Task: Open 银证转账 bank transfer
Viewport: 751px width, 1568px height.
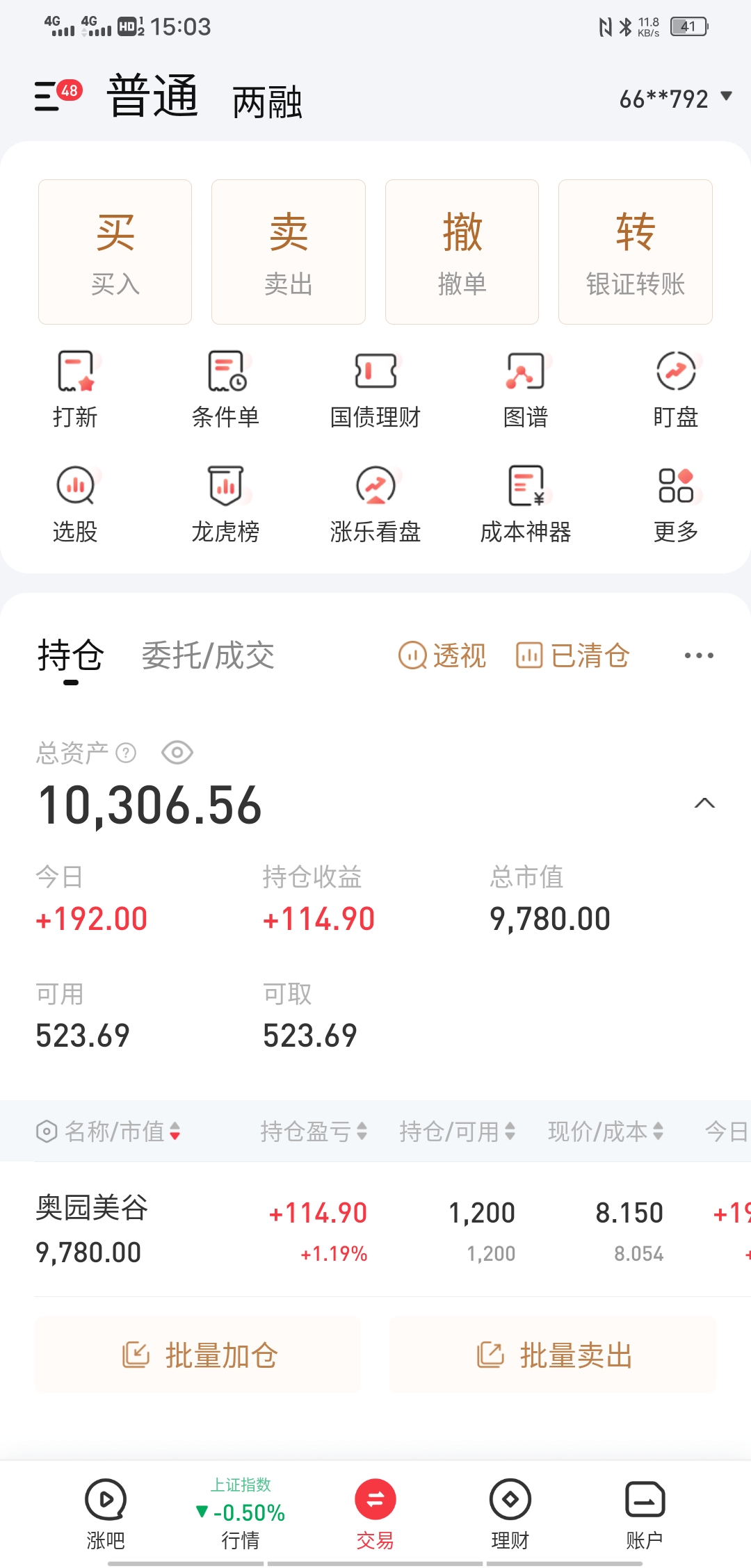Action: click(635, 252)
